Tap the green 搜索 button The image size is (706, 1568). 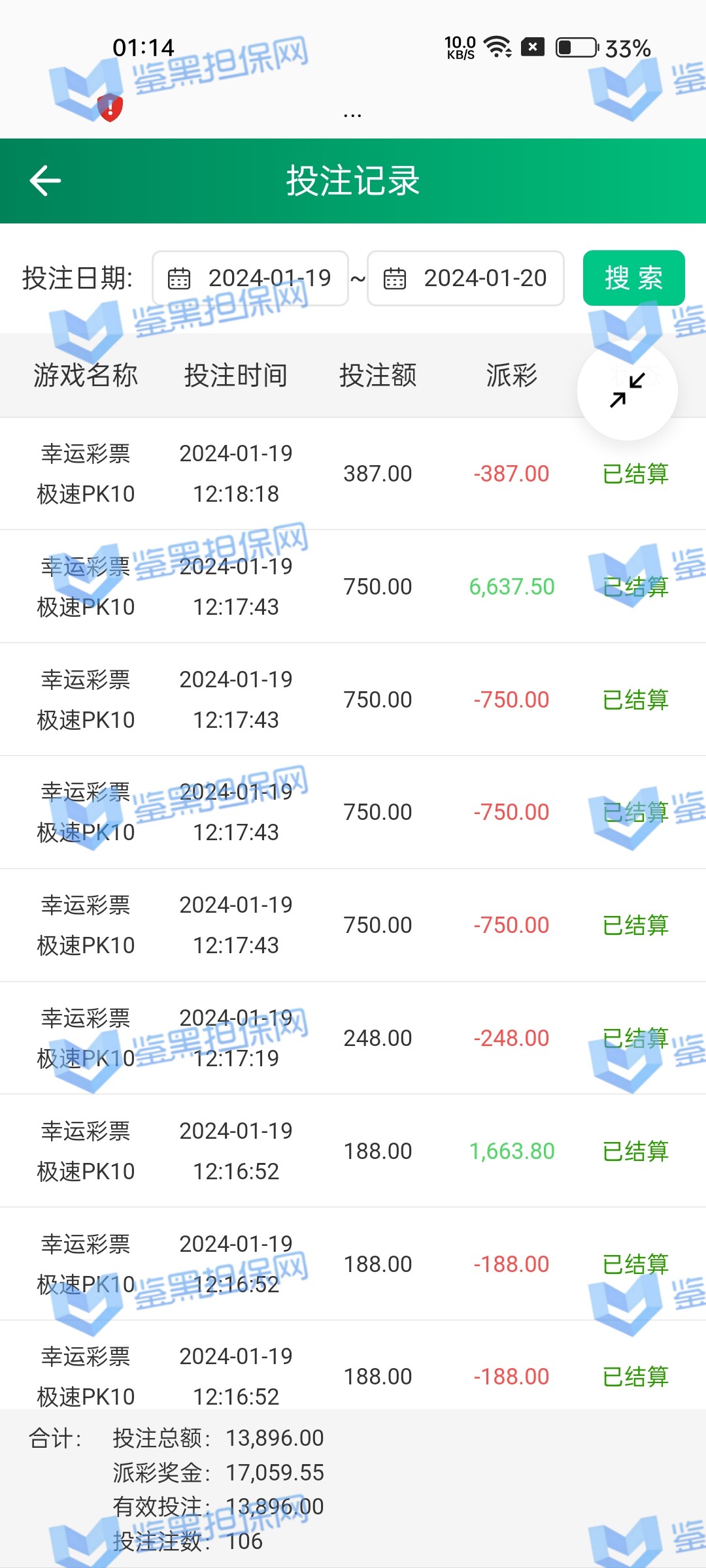tap(633, 278)
